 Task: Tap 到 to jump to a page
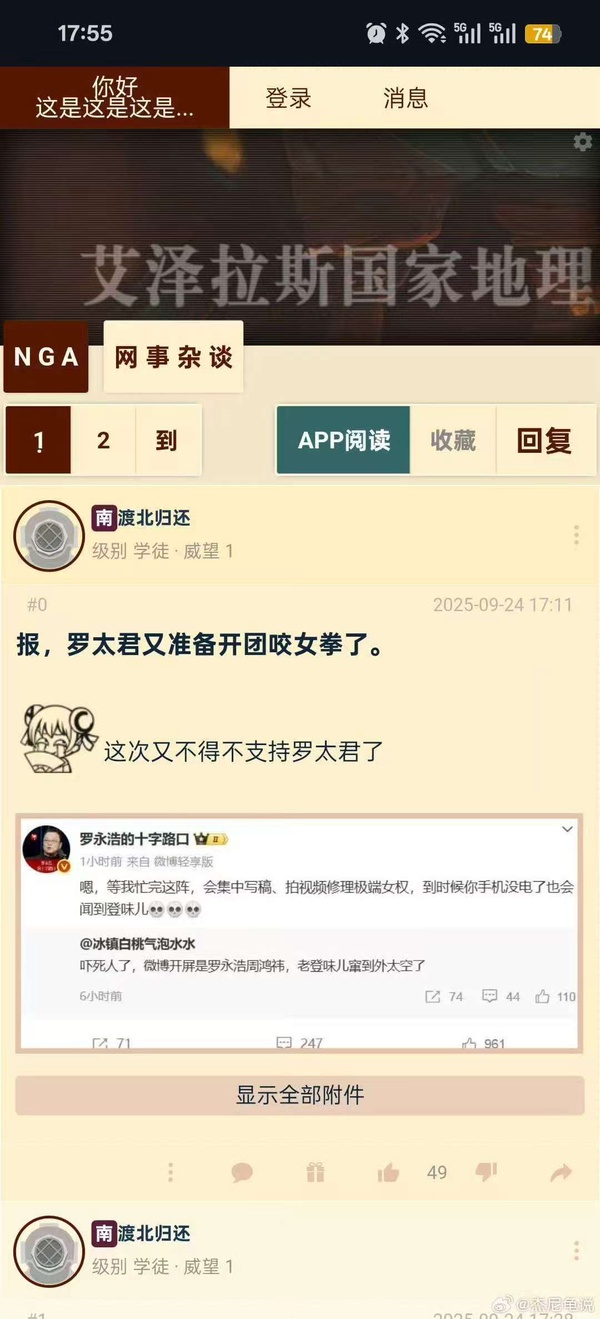tap(167, 440)
